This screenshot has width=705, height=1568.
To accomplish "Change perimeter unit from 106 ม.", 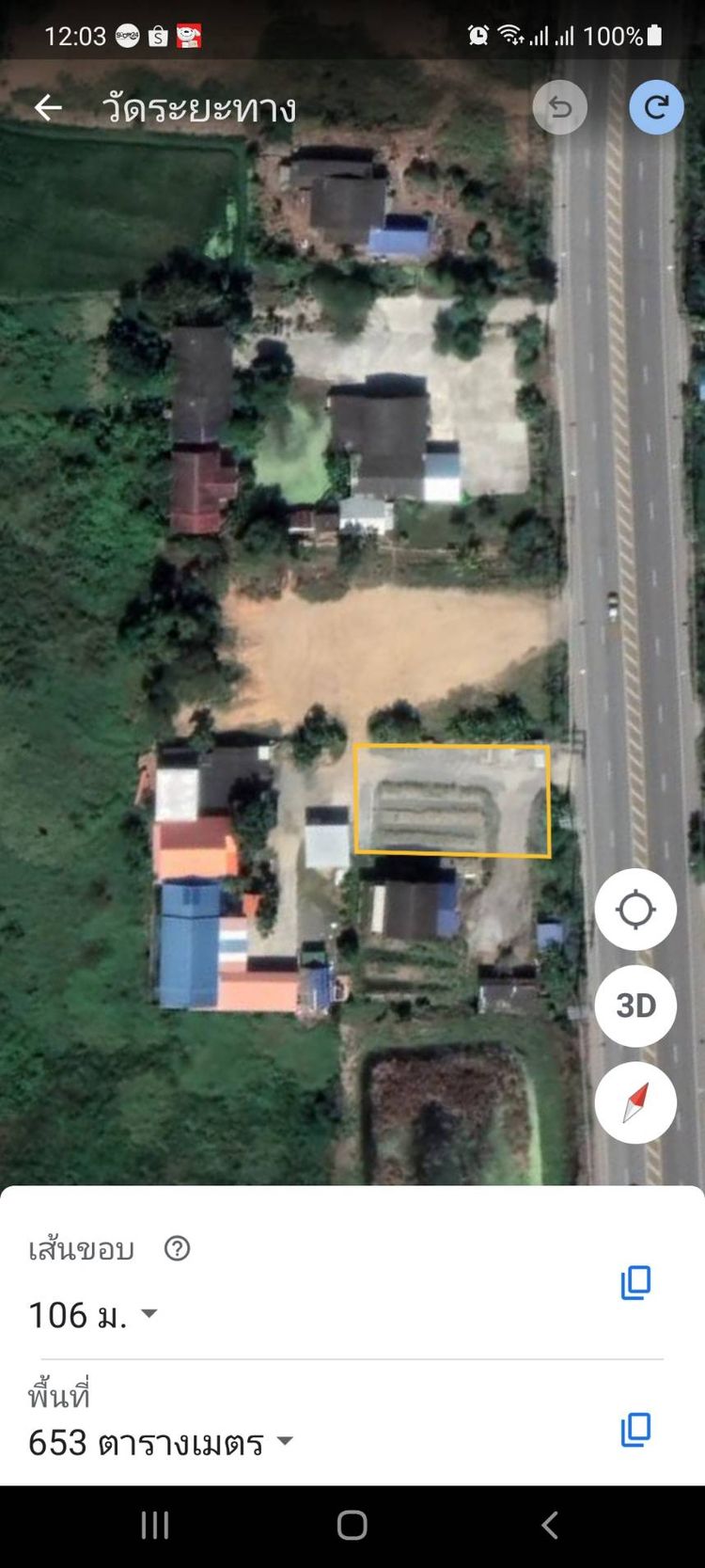I will pyautogui.click(x=149, y=1314).
